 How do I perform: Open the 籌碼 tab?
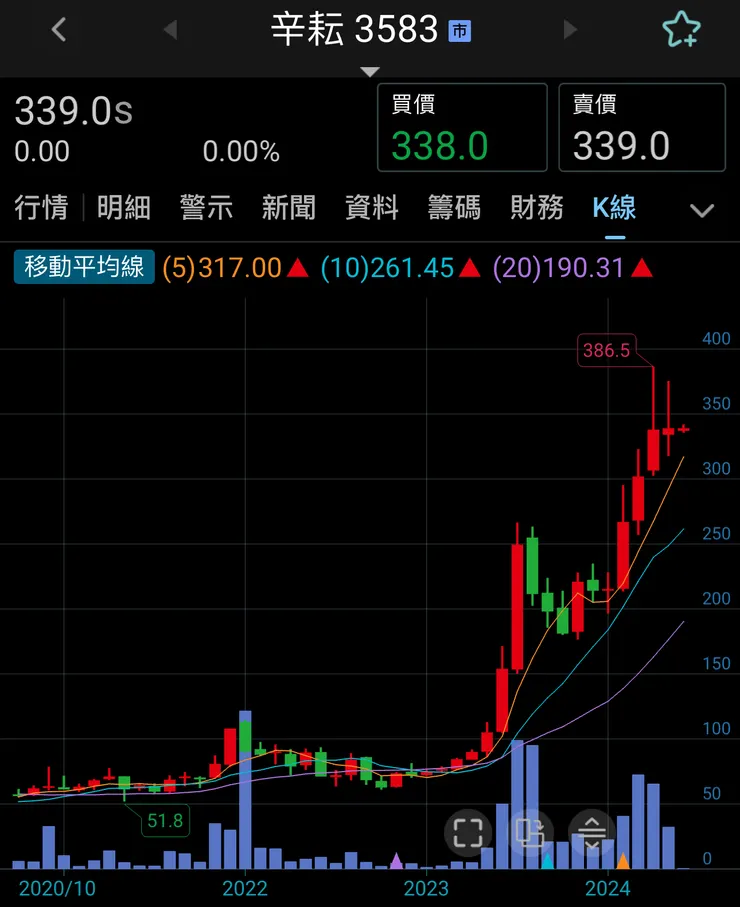tap(454, 208)
